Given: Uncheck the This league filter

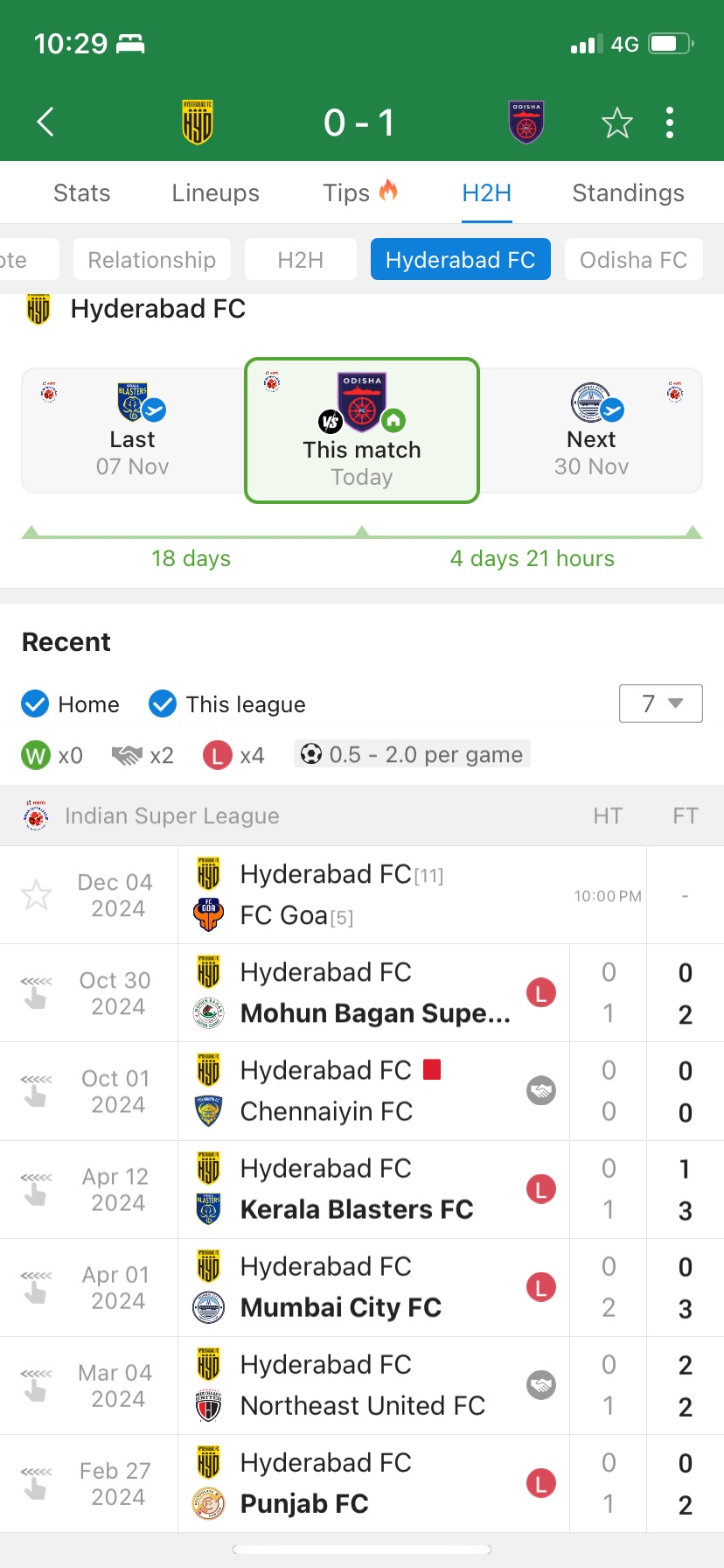Looking at the screenshot, I should pyautogui.click(x=163, y=703).
